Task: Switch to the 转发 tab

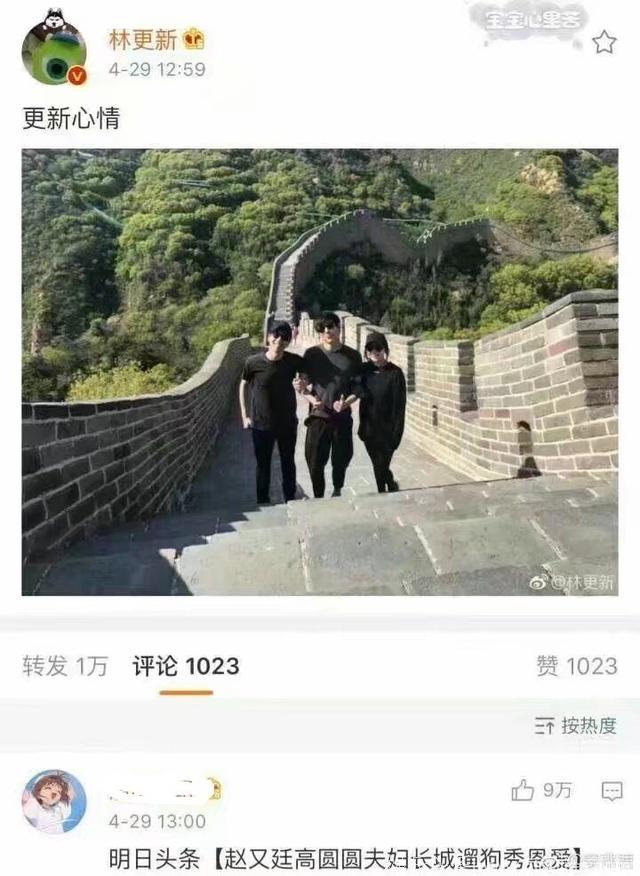Action: click(64, 666)
